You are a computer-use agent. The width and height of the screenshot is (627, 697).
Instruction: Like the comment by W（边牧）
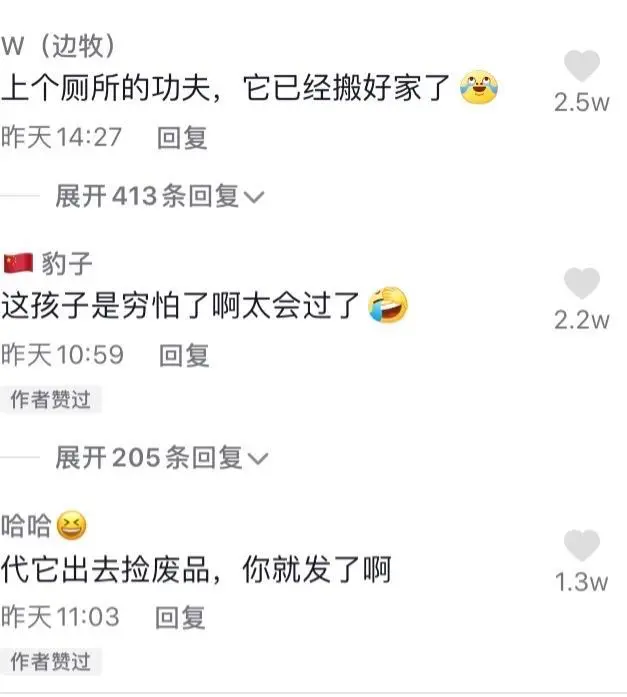581,68
